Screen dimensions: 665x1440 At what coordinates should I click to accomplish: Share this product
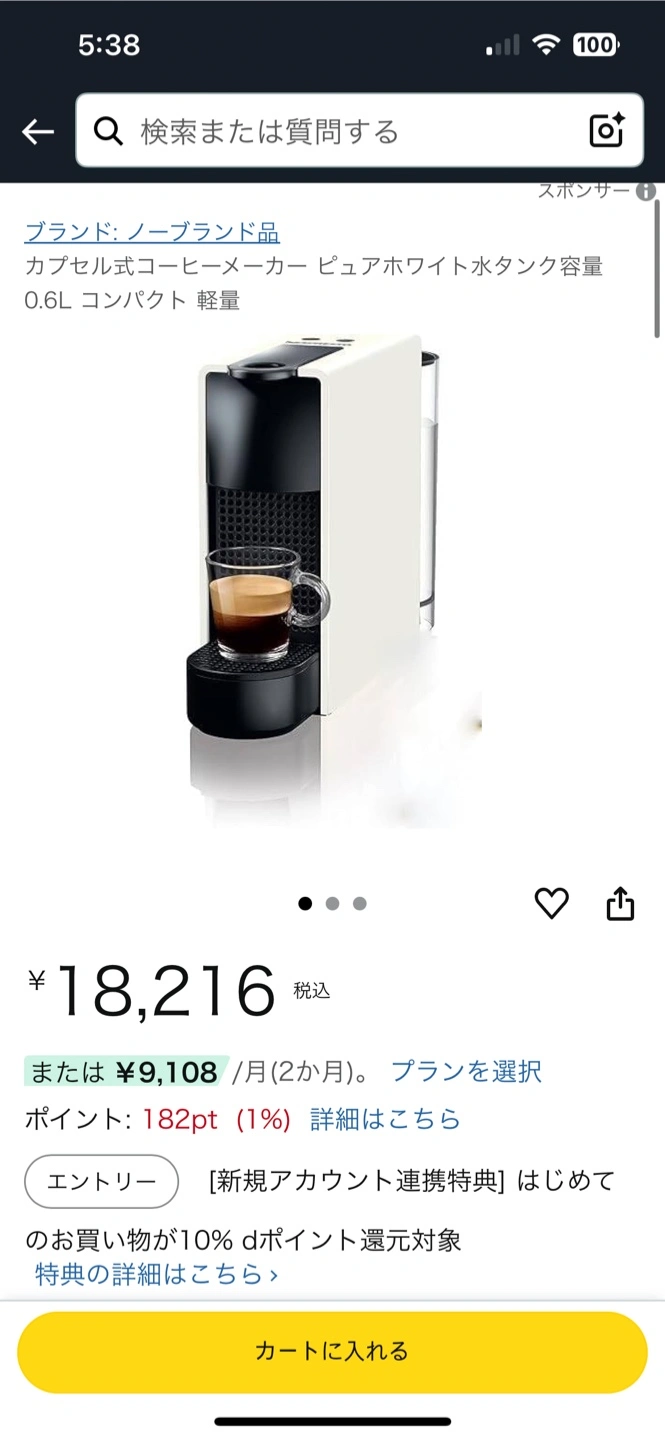620,903
